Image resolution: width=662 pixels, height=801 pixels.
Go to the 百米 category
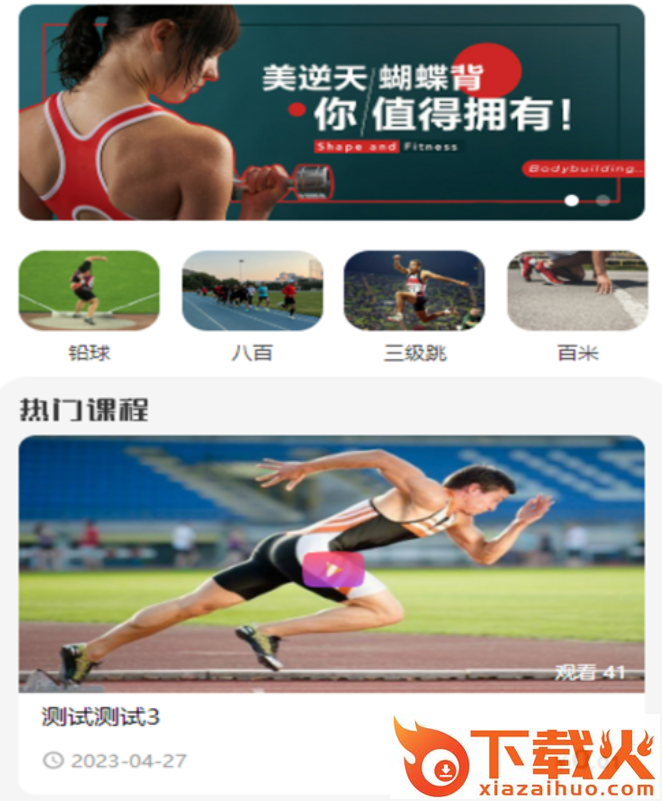pos(577,291)
